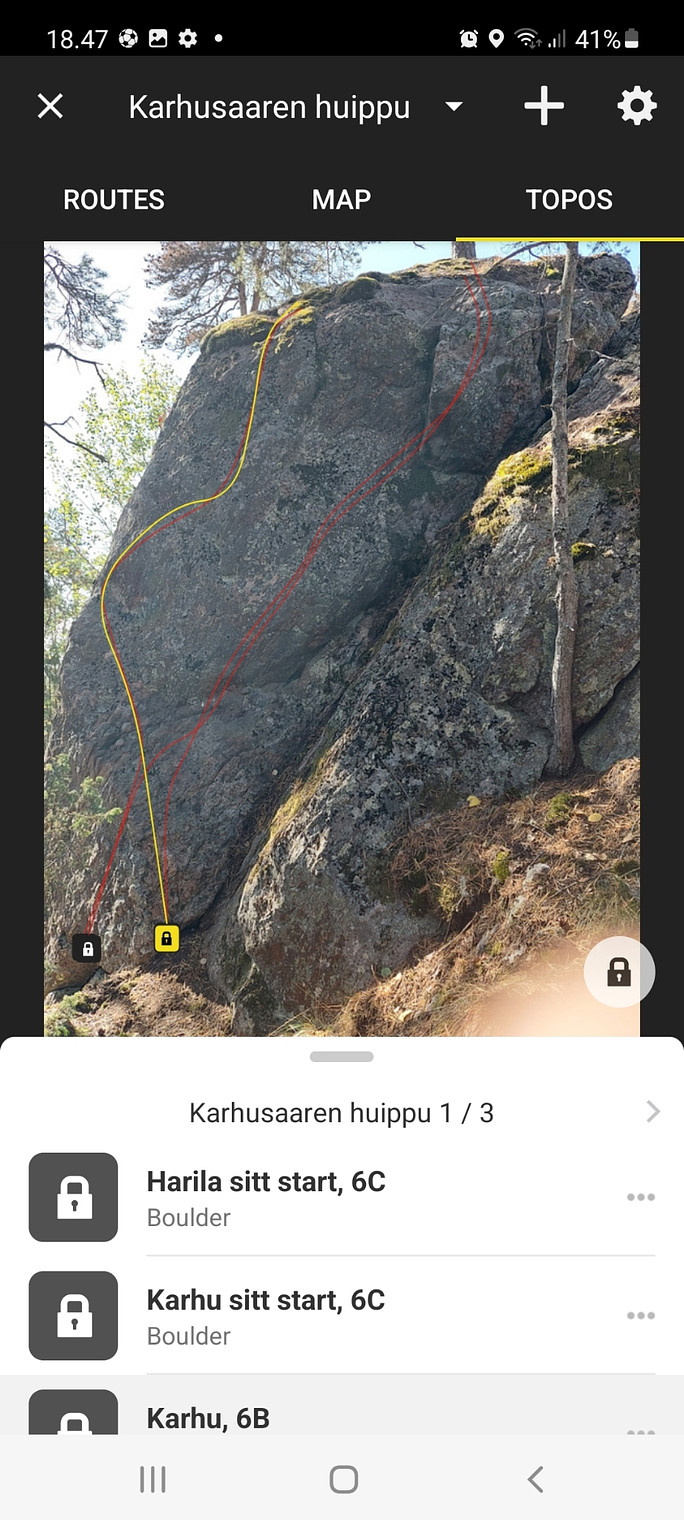The image size is (684, 1520).
Task: Open more options for Harila sitt start
Action: coord(640,1197)
